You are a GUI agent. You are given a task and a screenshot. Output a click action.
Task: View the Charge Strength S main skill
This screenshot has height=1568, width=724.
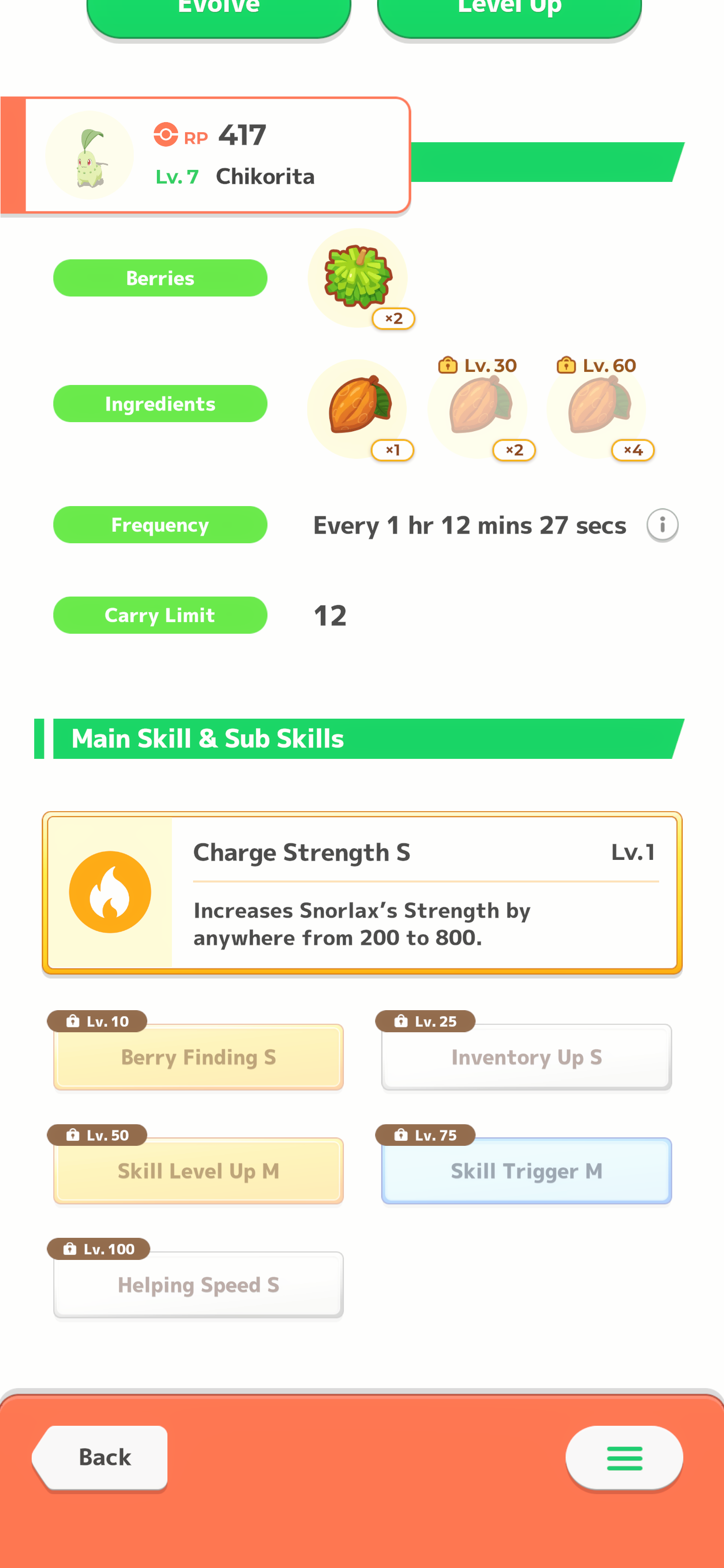click(361, 893)
